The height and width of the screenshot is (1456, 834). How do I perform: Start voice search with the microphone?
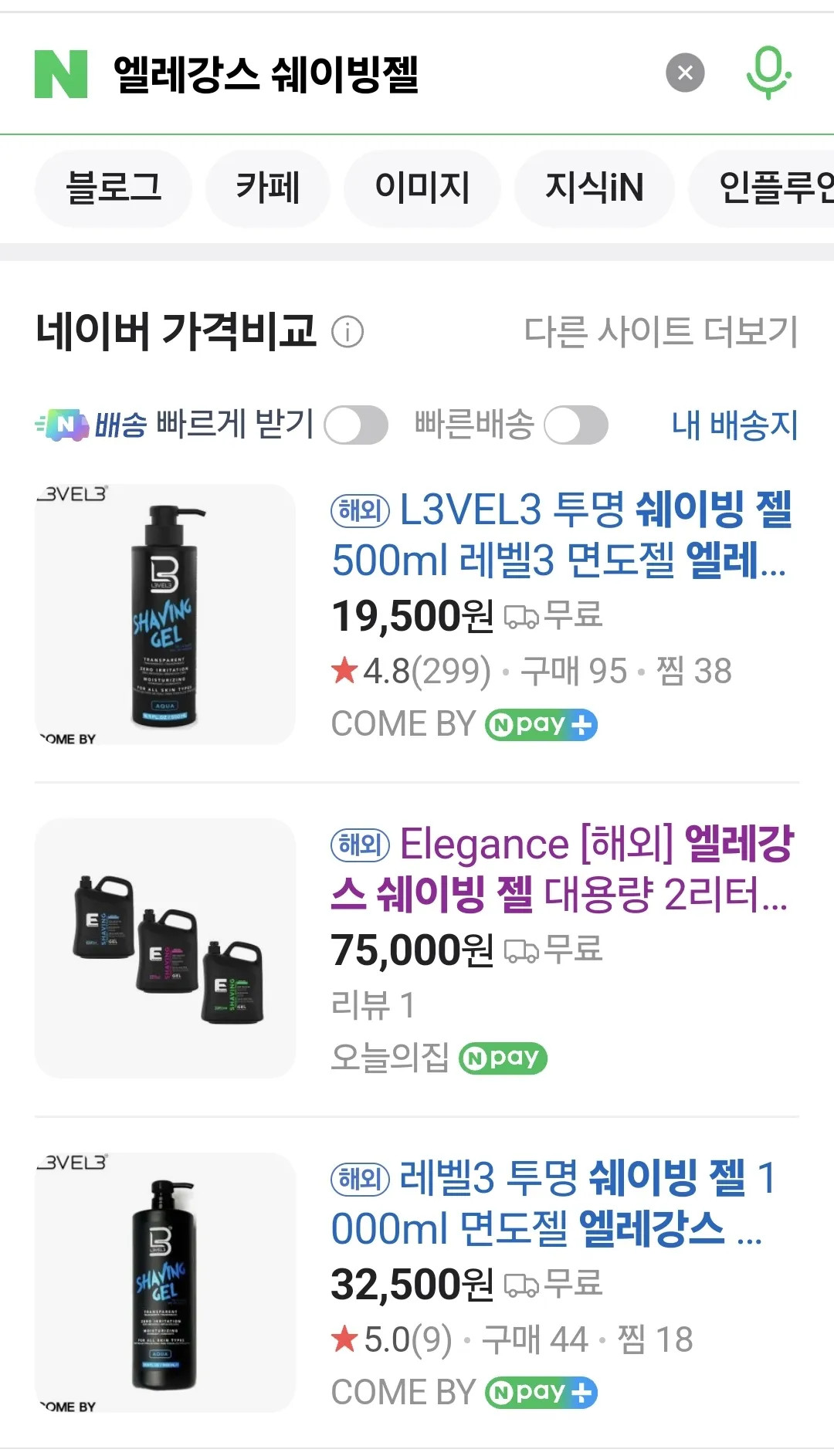[x=768, y=73]
